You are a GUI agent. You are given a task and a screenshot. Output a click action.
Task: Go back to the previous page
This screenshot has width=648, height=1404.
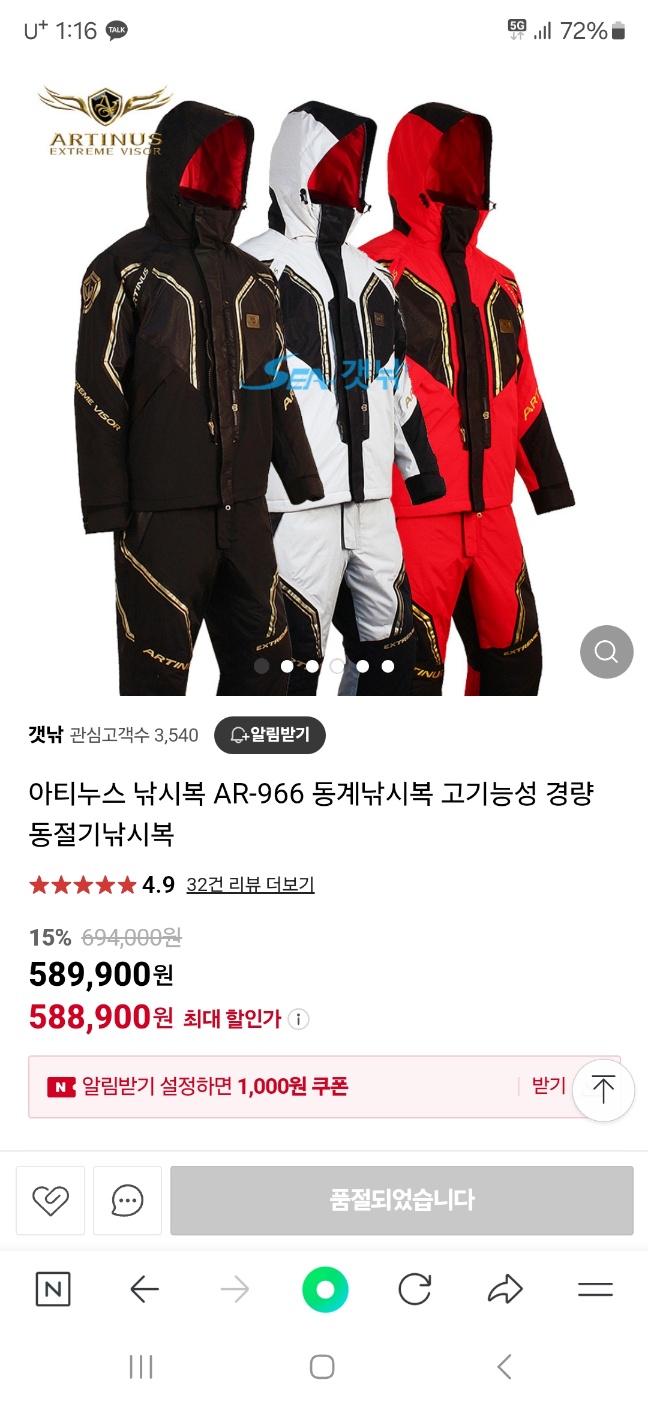(x=145, y=1290)
